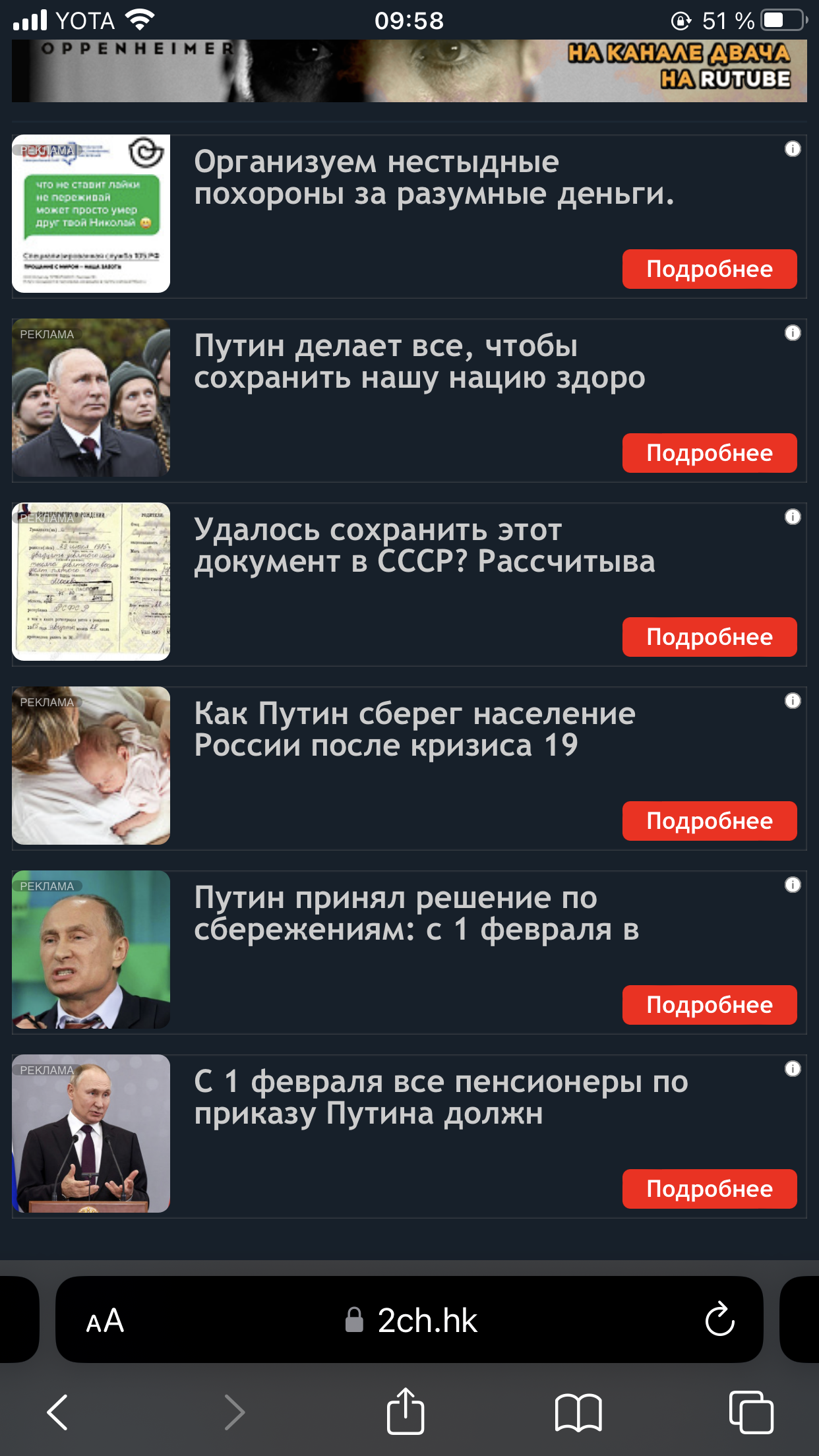Go back to previous page

(58, 1412)
